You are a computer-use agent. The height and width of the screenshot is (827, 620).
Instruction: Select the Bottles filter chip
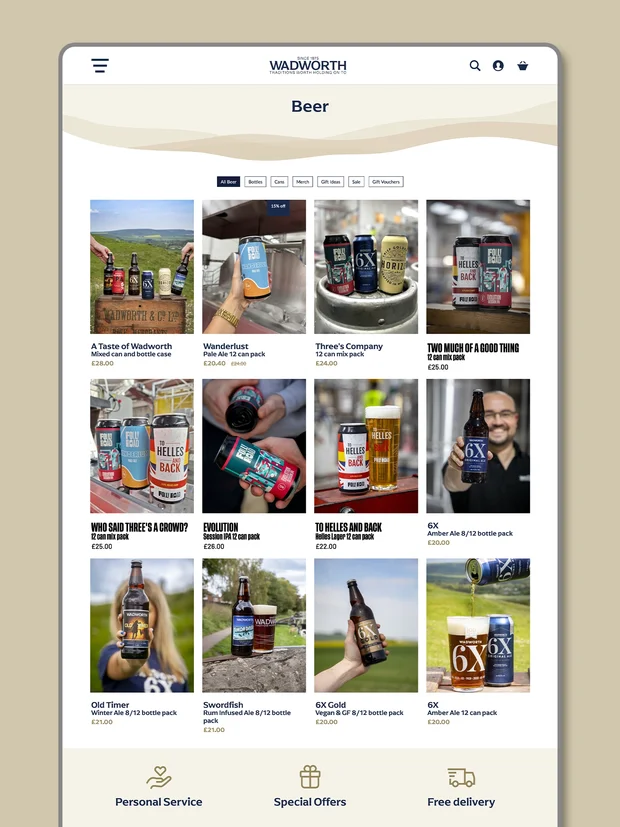[x=256, y=182]
